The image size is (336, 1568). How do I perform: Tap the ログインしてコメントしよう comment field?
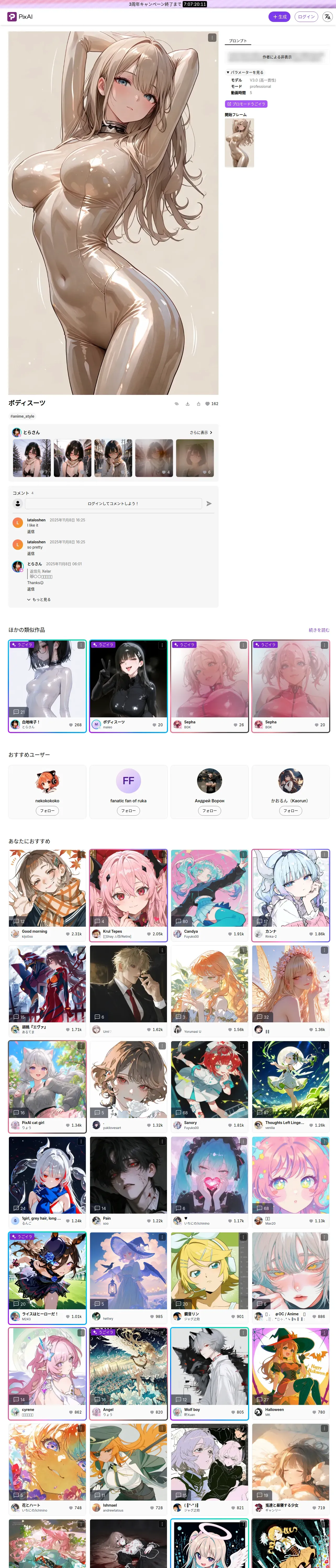[113, 503]
